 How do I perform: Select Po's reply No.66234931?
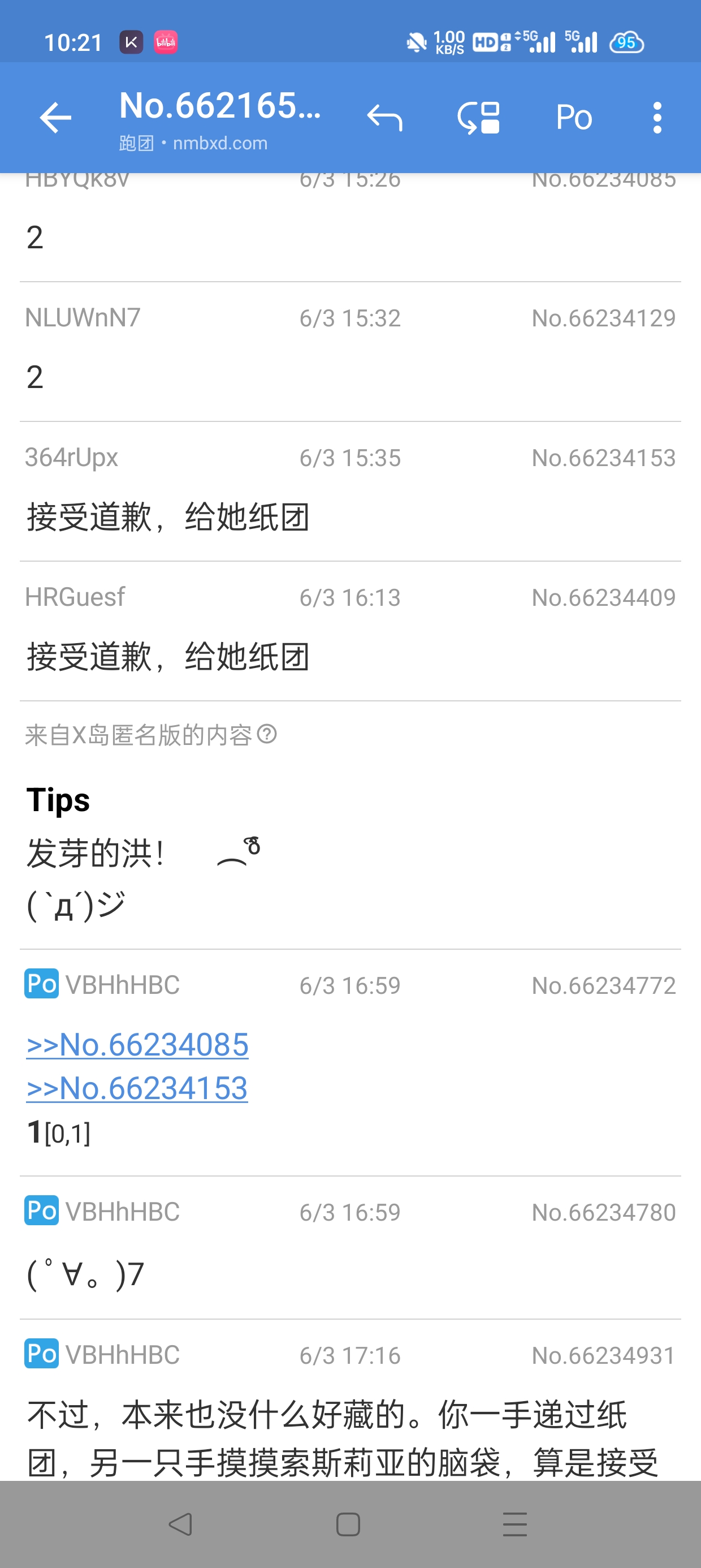click(x=350, y=1412)
